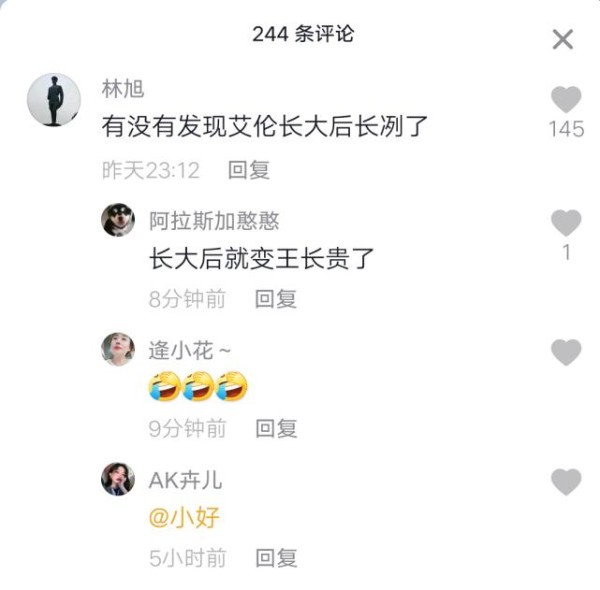This screenshot has height=590, width=600.
Task: Reply to AK卉儿's comment
Action: [276, 558]
